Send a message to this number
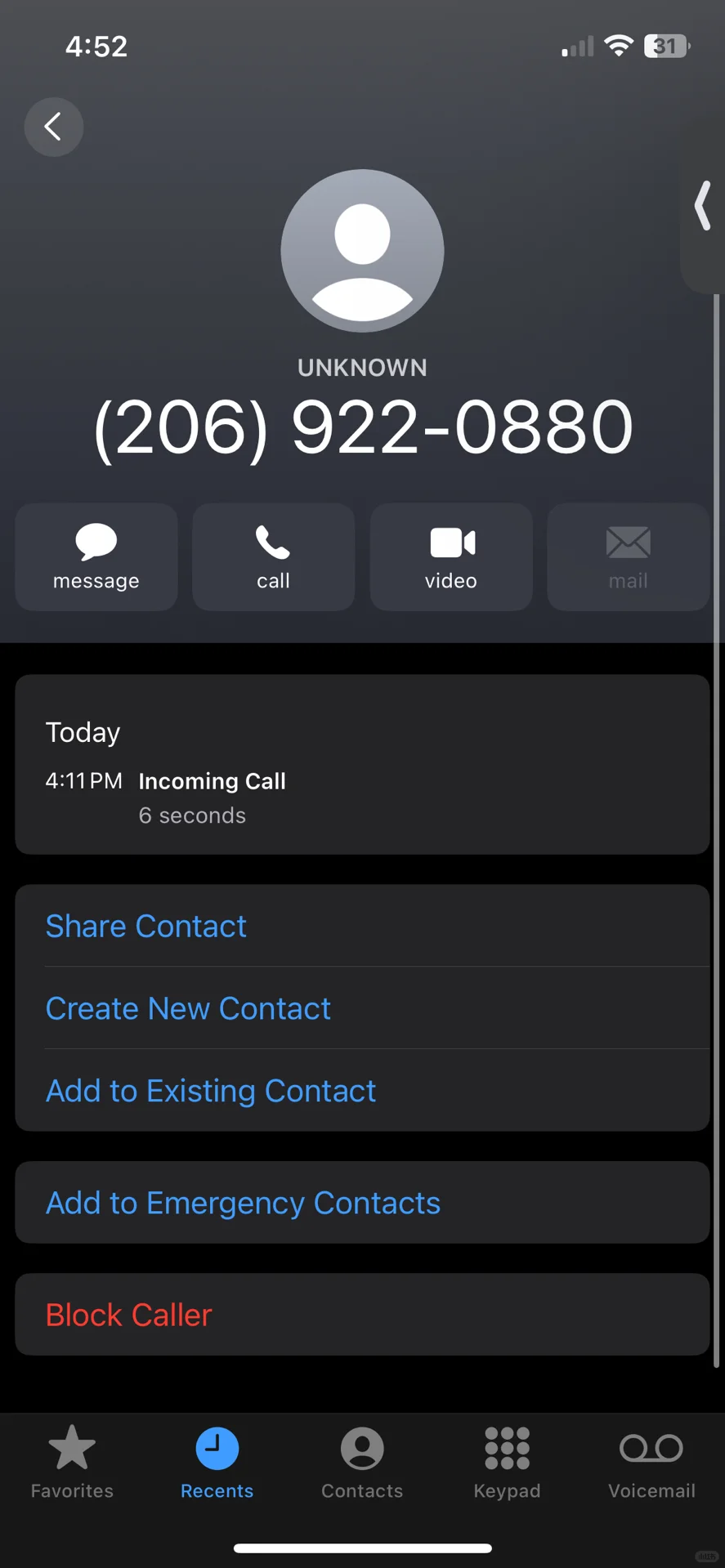 coord(96,556)
